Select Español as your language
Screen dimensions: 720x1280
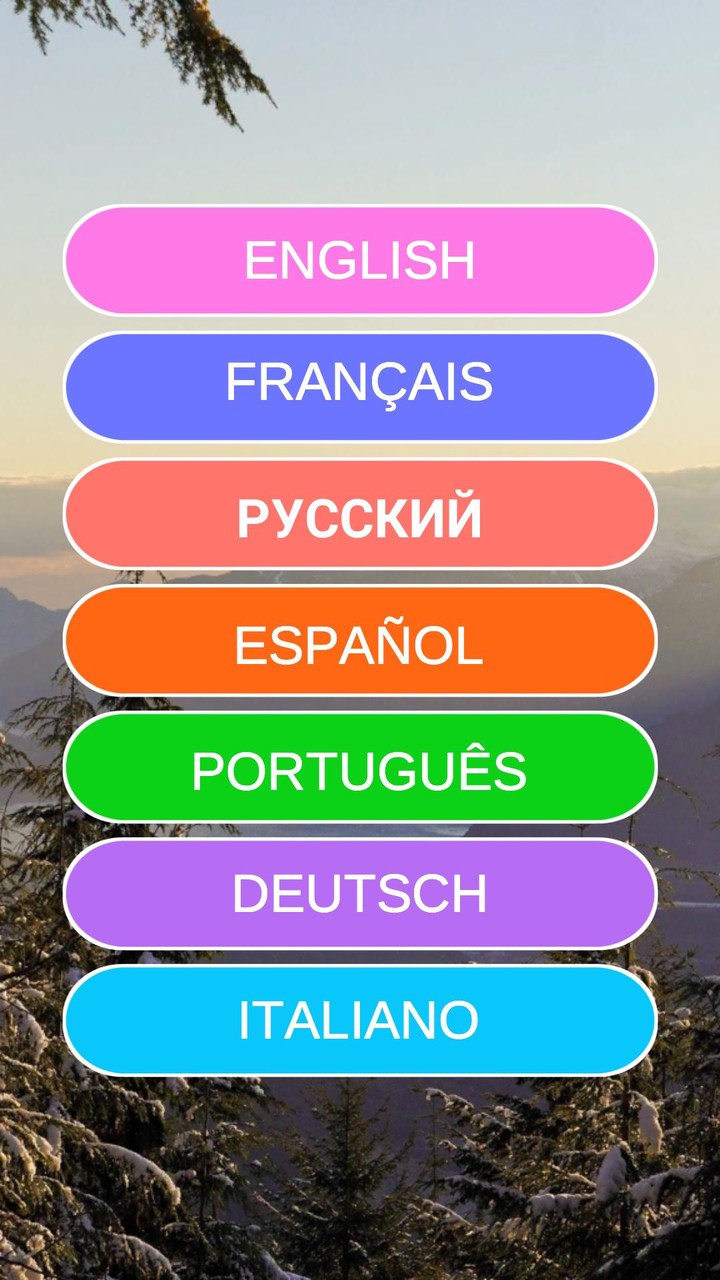tap(360, 640)
